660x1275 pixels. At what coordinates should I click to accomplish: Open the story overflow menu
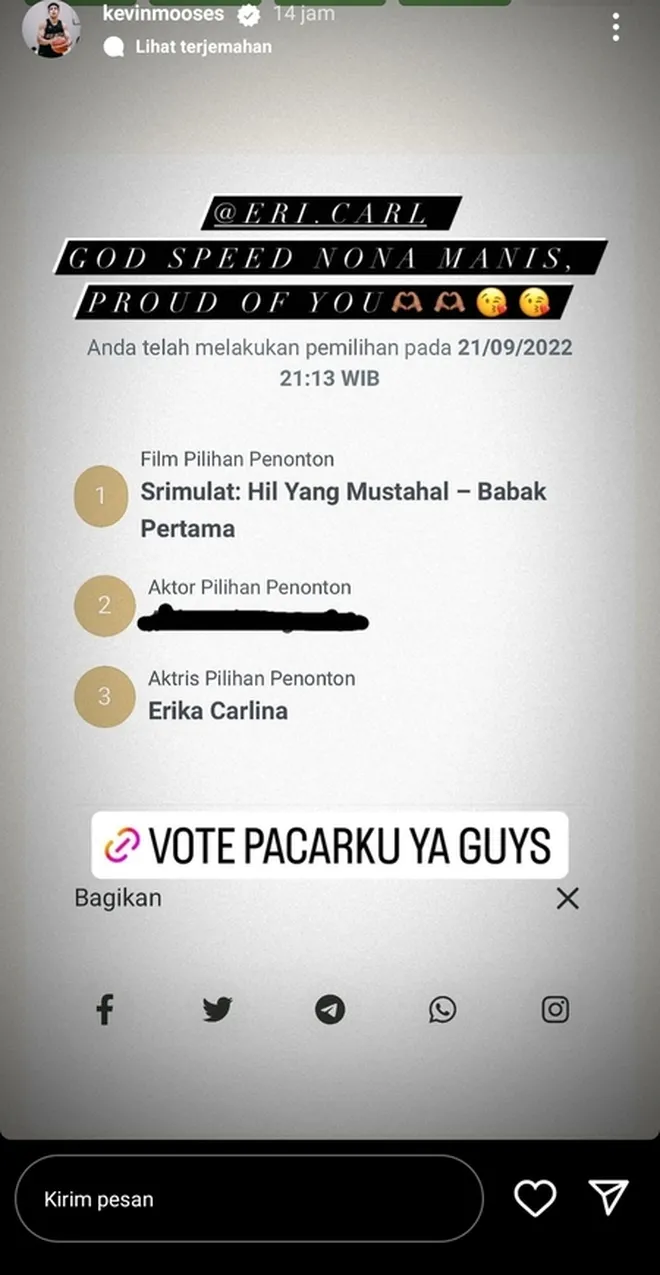click(x=616, y=27)
